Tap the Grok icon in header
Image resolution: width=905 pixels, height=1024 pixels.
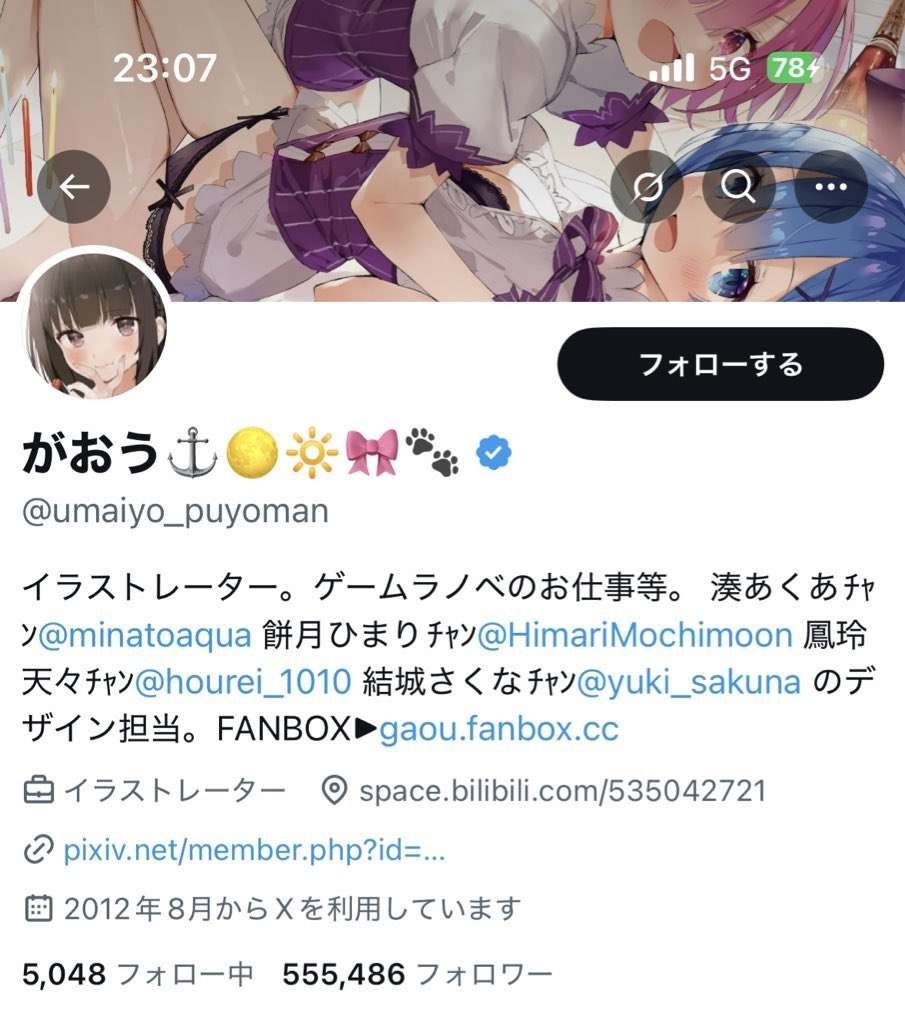pyautogui.click(x=647, y=187)
